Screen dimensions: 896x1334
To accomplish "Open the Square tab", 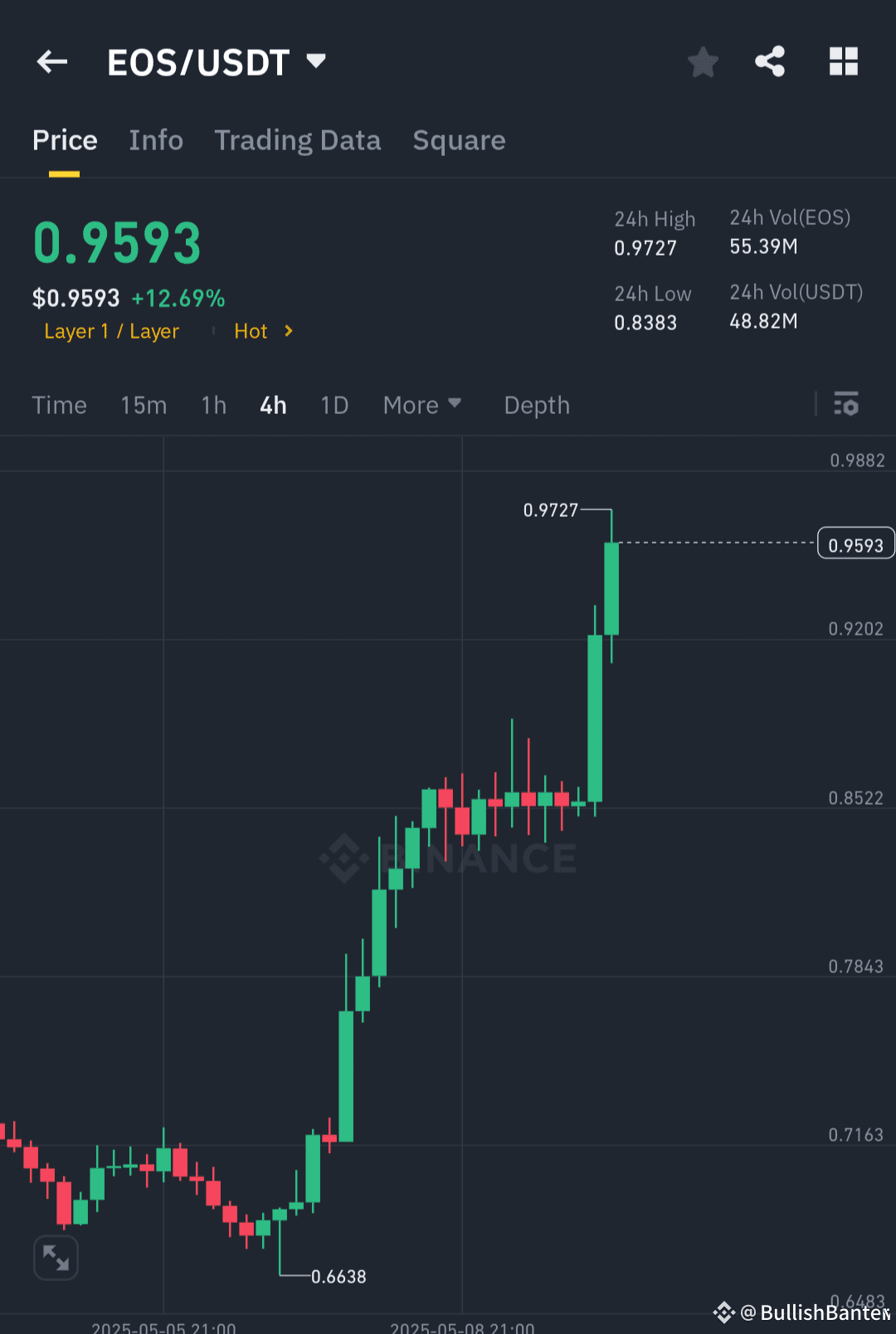I will click(459, 140).
